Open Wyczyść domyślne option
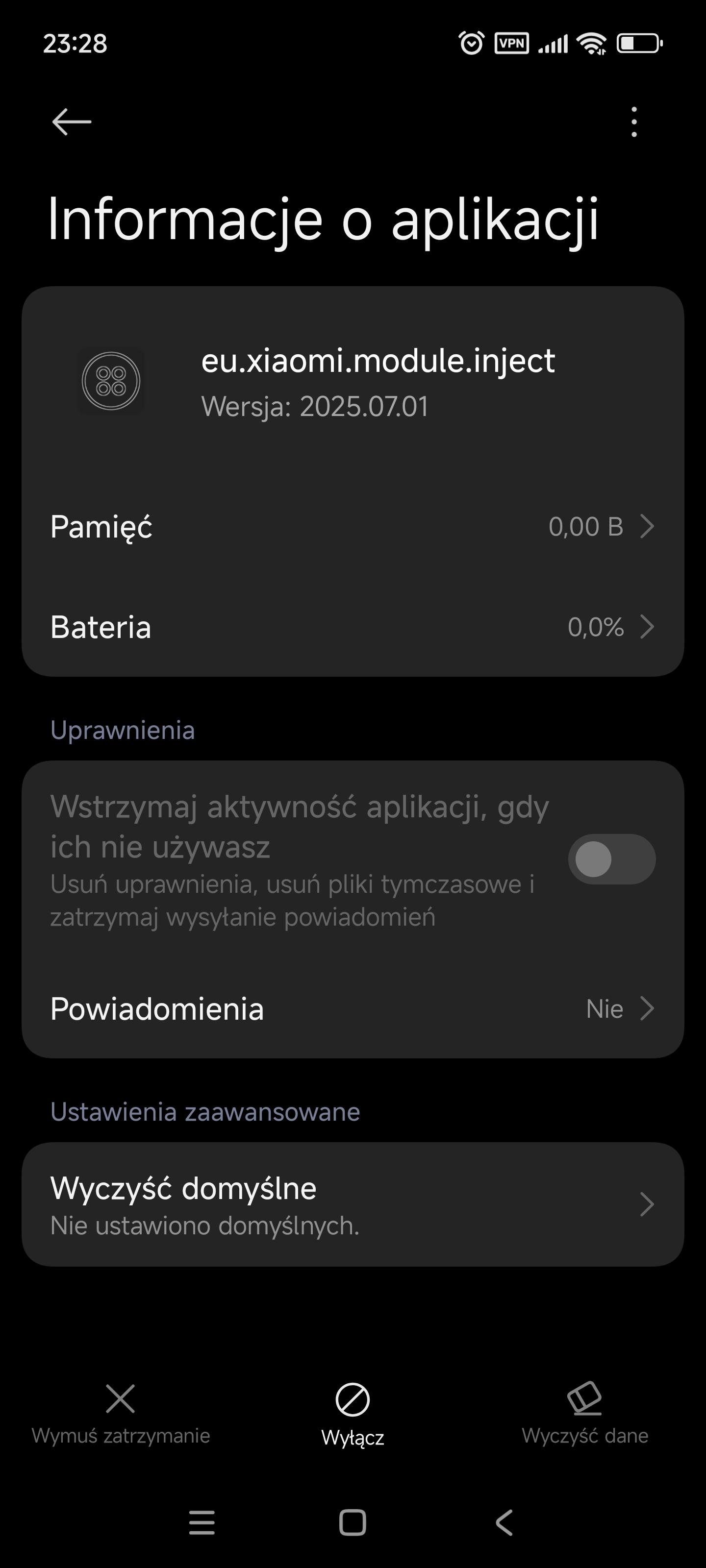Viewport: 706px width, 1568px height. 353,1204
